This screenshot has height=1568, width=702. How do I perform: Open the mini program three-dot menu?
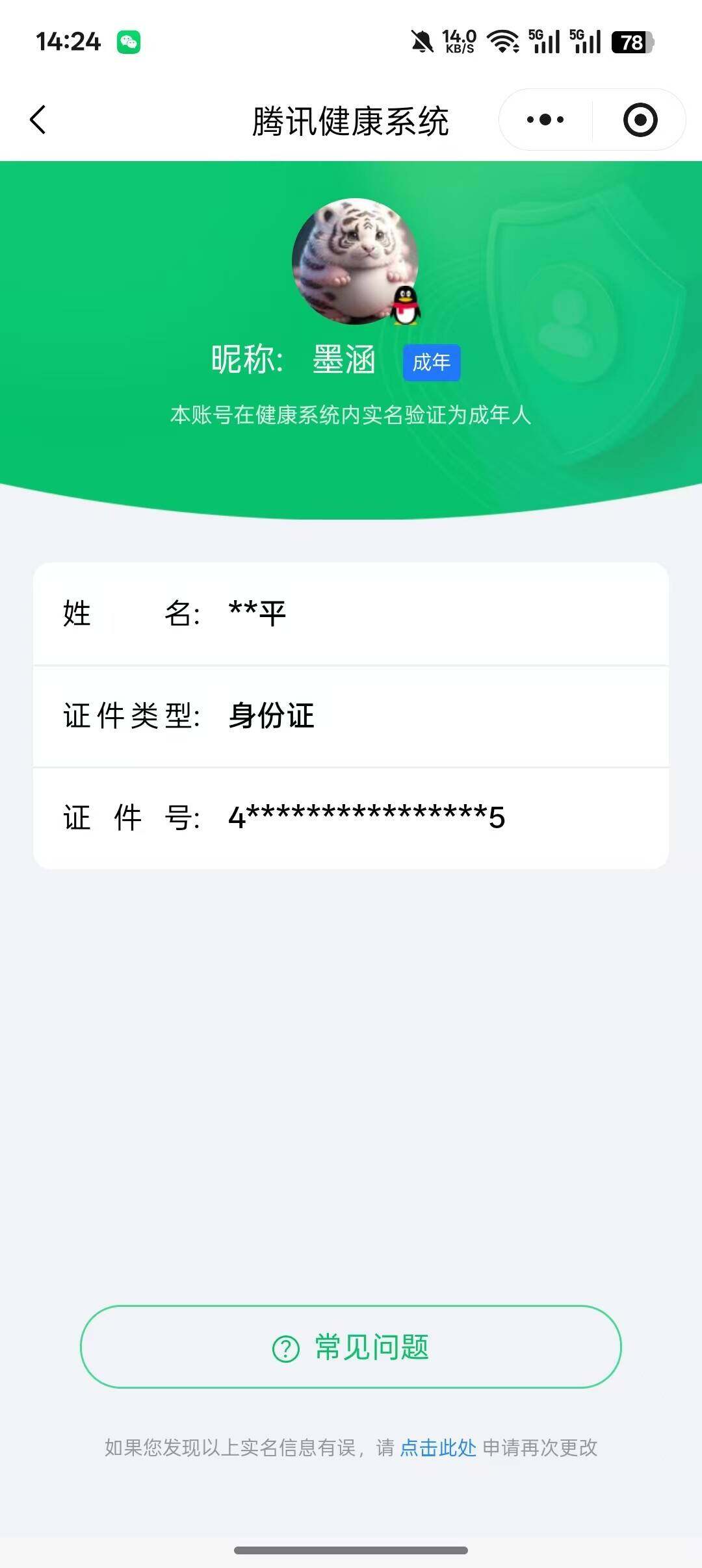click(x=543, y=120)
